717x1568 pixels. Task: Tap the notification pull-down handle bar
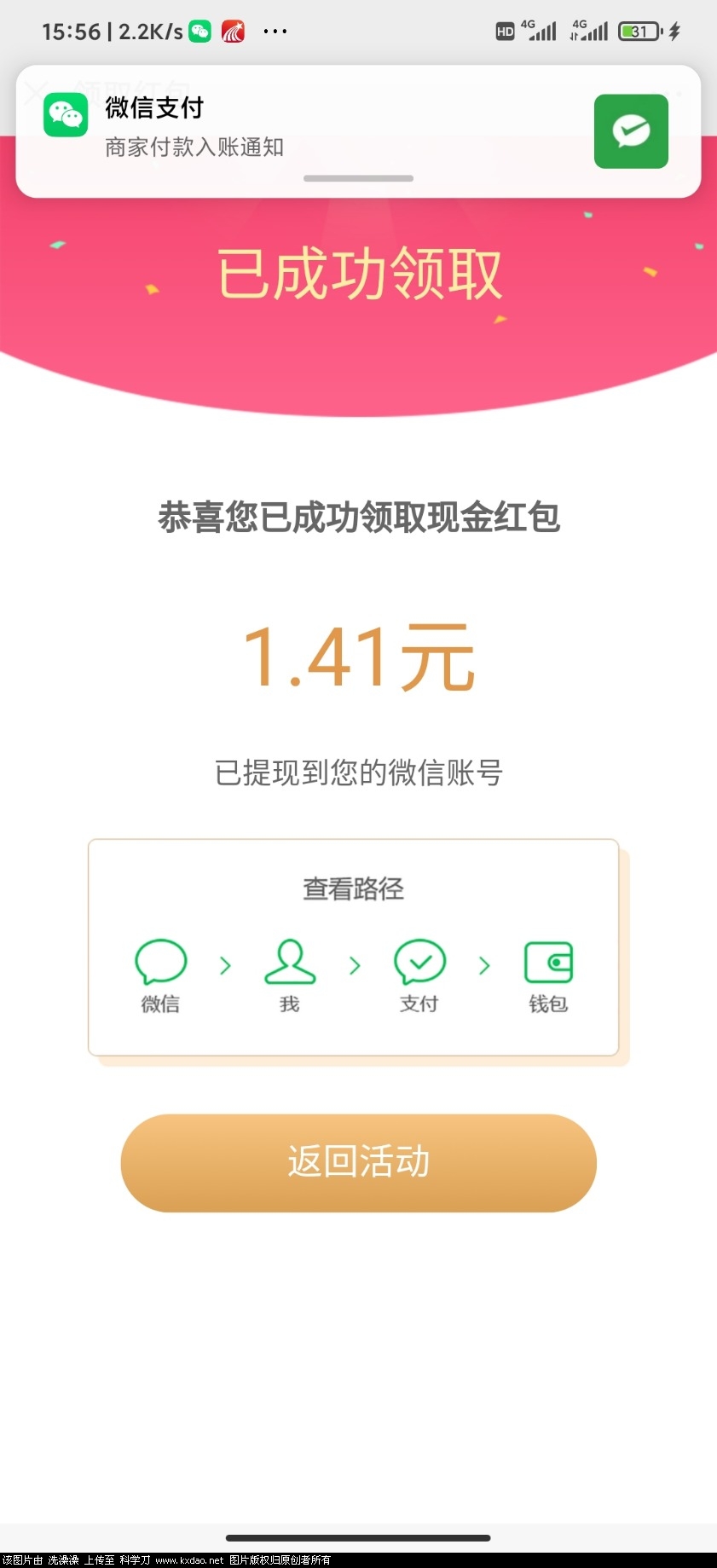[358, 179]
